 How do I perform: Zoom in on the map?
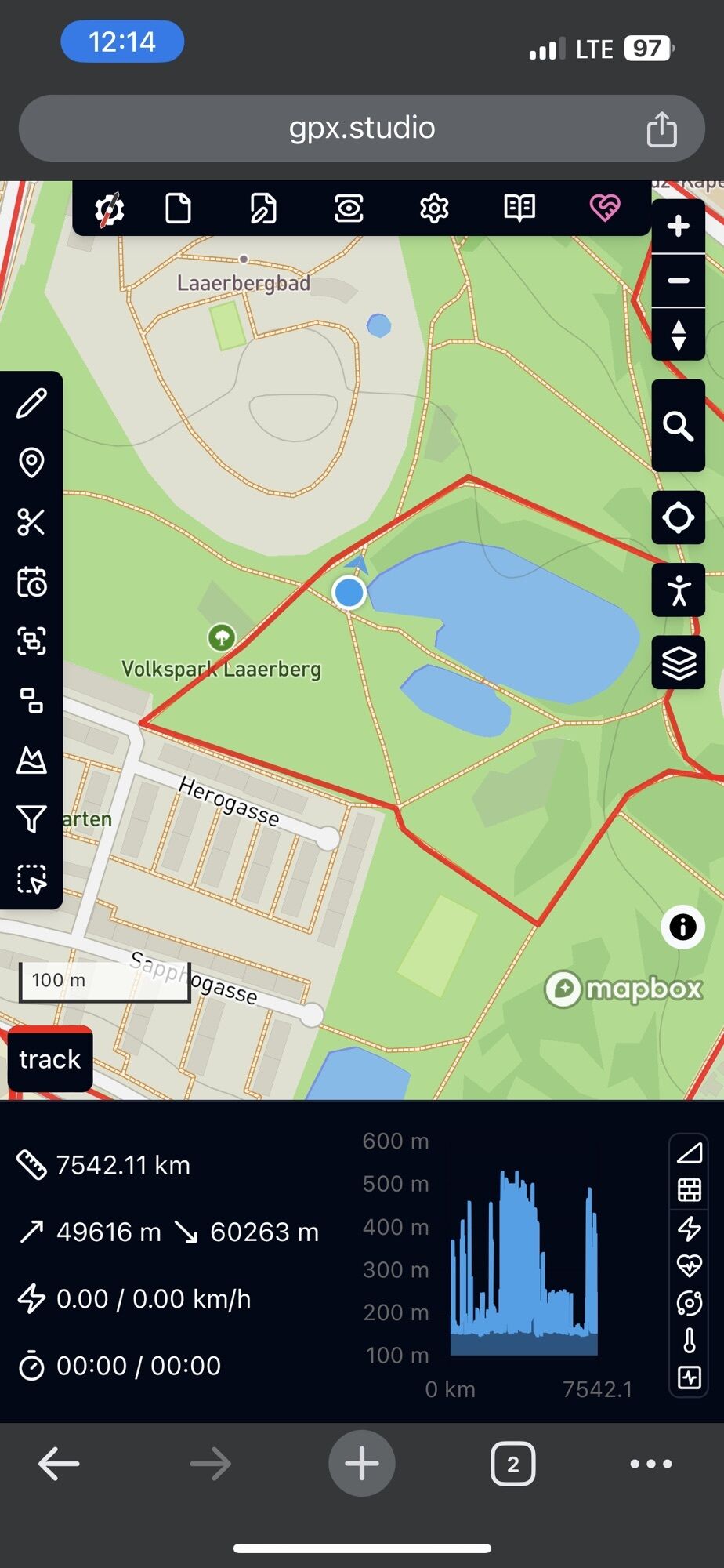678,227
